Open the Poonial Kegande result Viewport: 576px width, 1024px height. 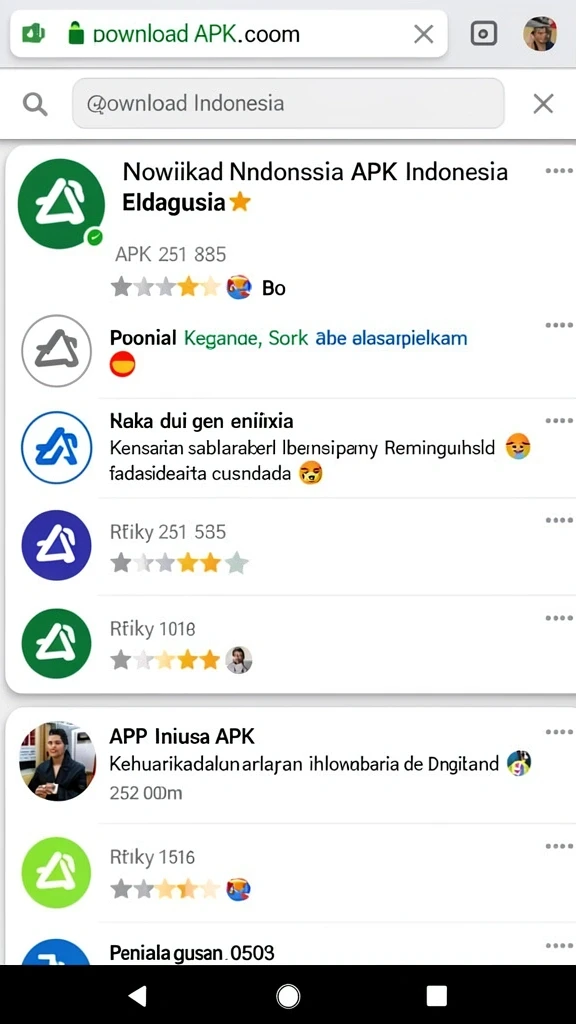[x=288, y=351]
